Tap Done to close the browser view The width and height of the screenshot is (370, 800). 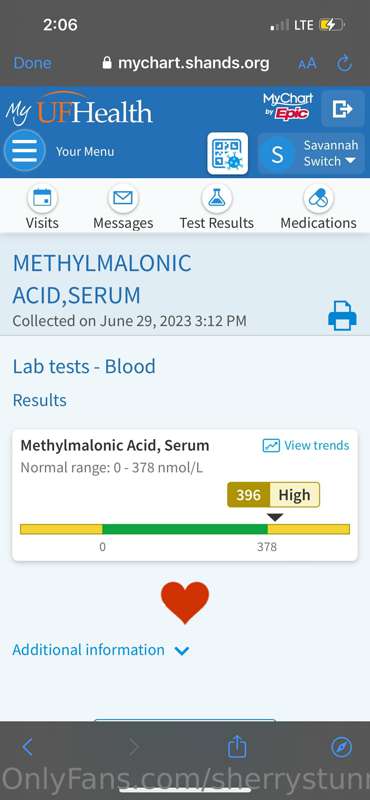[x=32, y=63]
